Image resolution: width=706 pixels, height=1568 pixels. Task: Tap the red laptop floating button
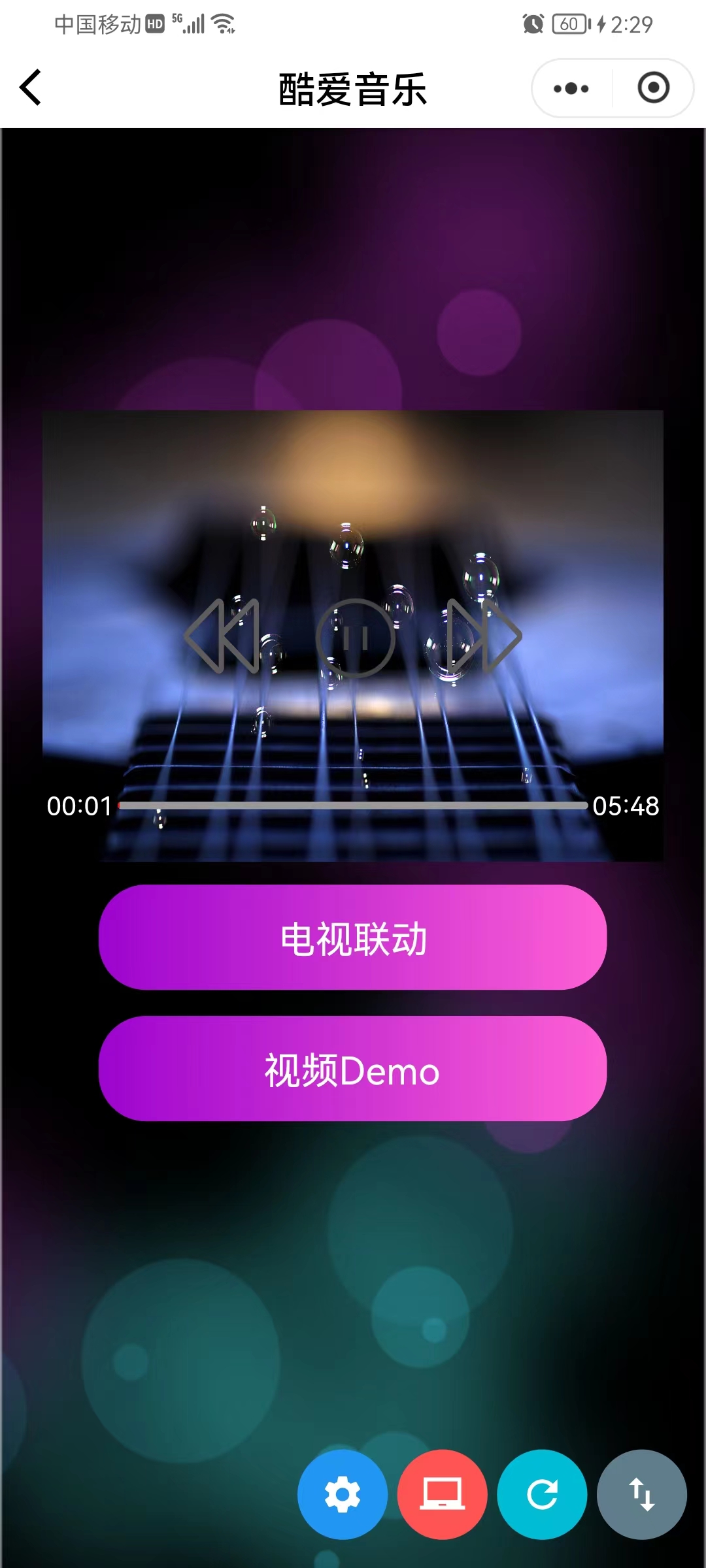click(443, 1494)
